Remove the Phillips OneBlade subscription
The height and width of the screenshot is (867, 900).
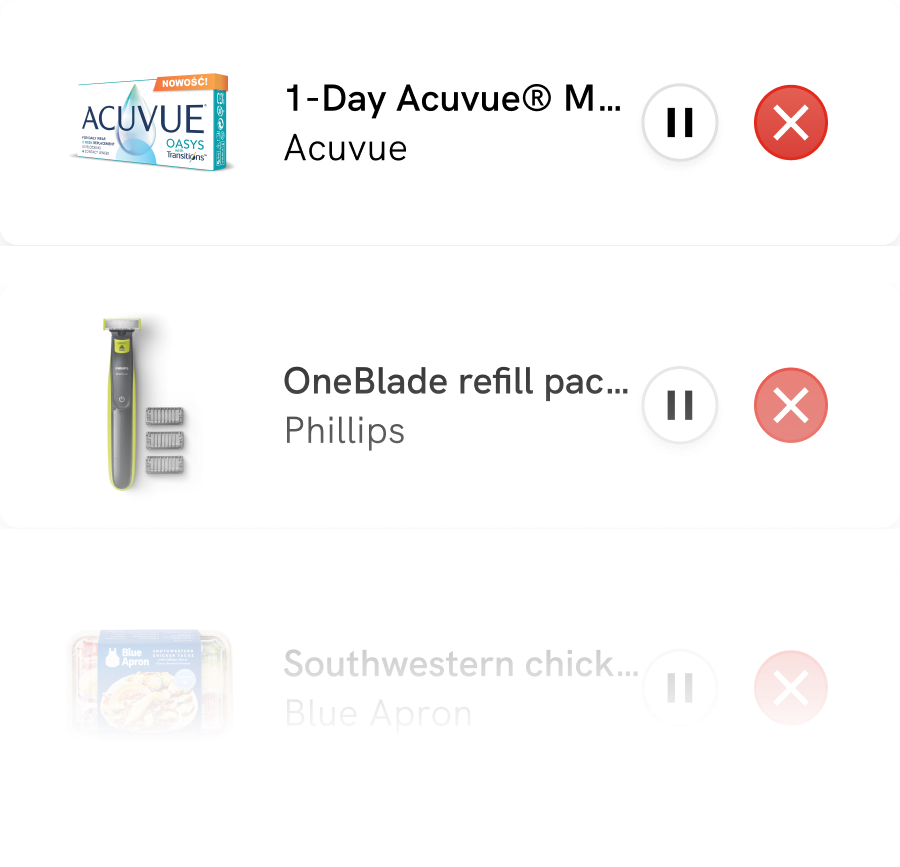(x=790, y=405)
